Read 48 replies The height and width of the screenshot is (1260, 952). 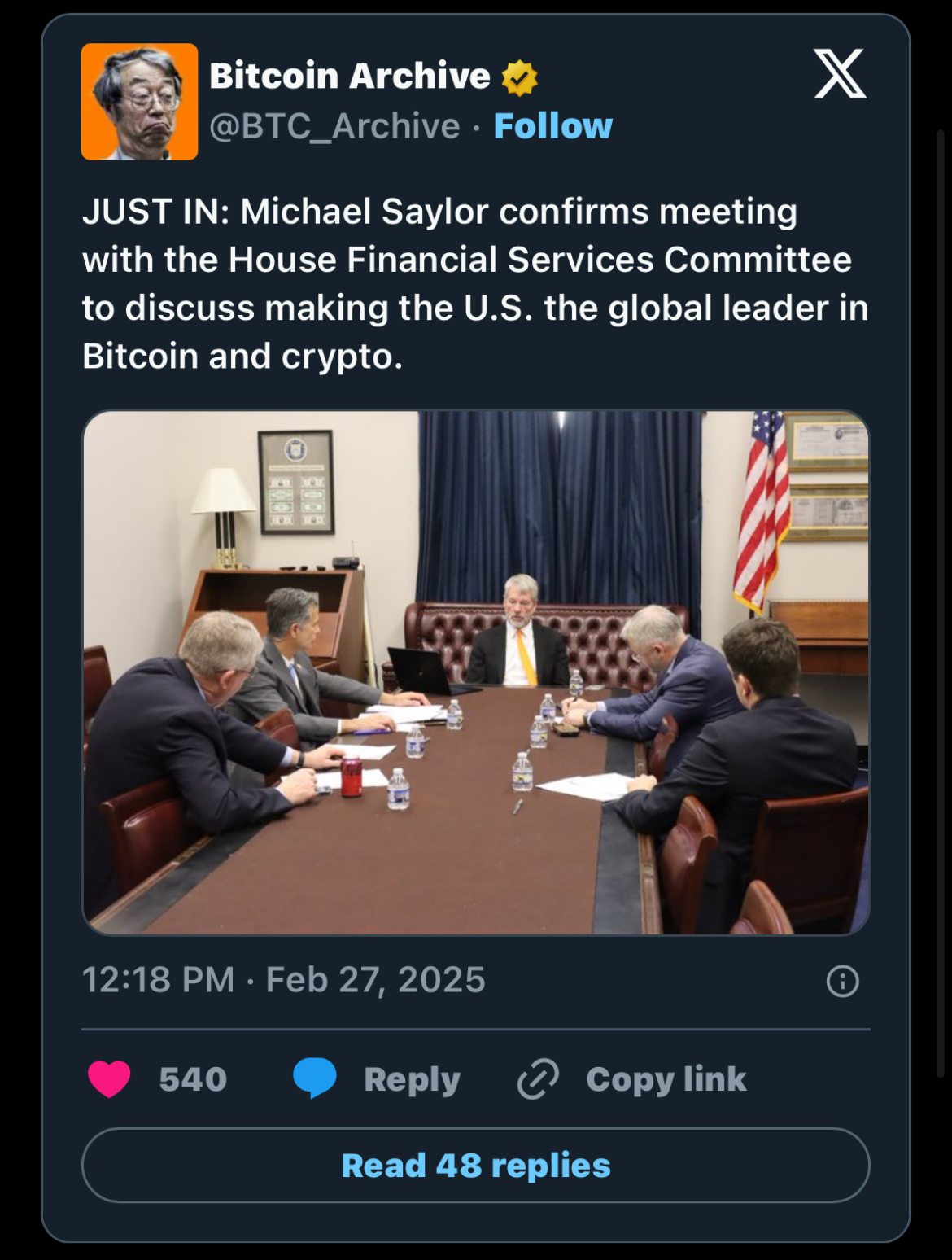(476, 1165)
